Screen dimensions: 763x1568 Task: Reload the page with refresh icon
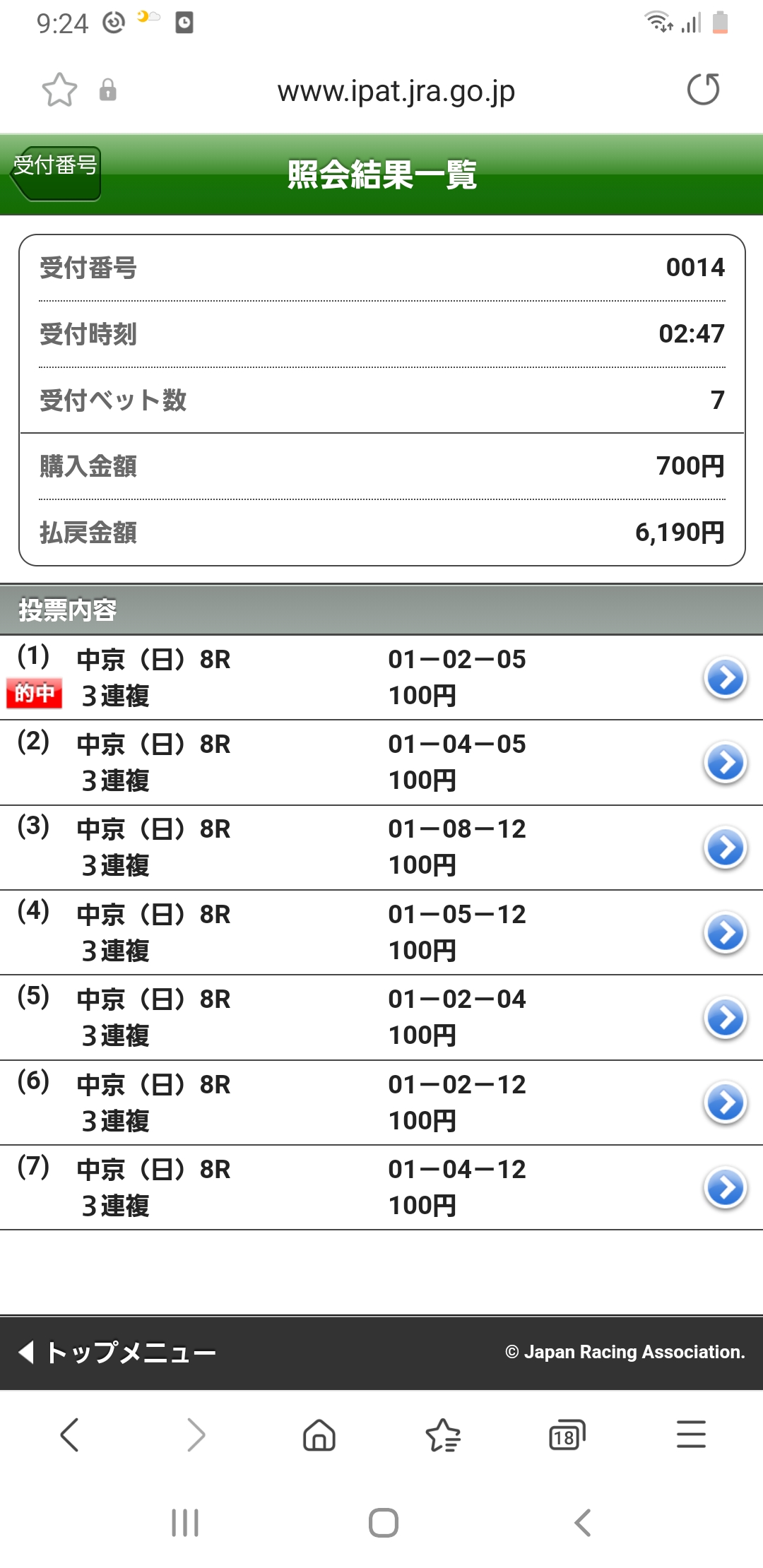click(x=703, y=90)
